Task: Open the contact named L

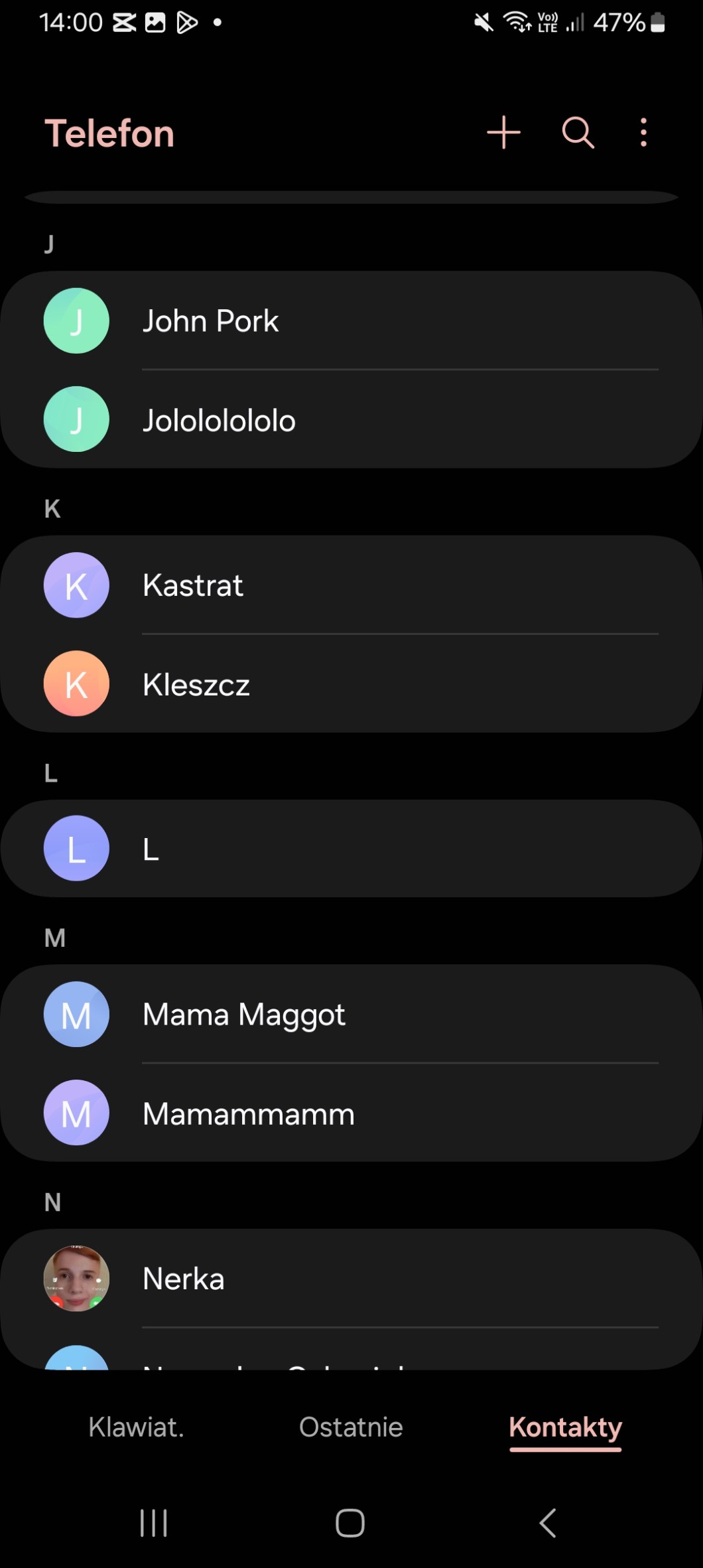Action: [x=351, y=849]
